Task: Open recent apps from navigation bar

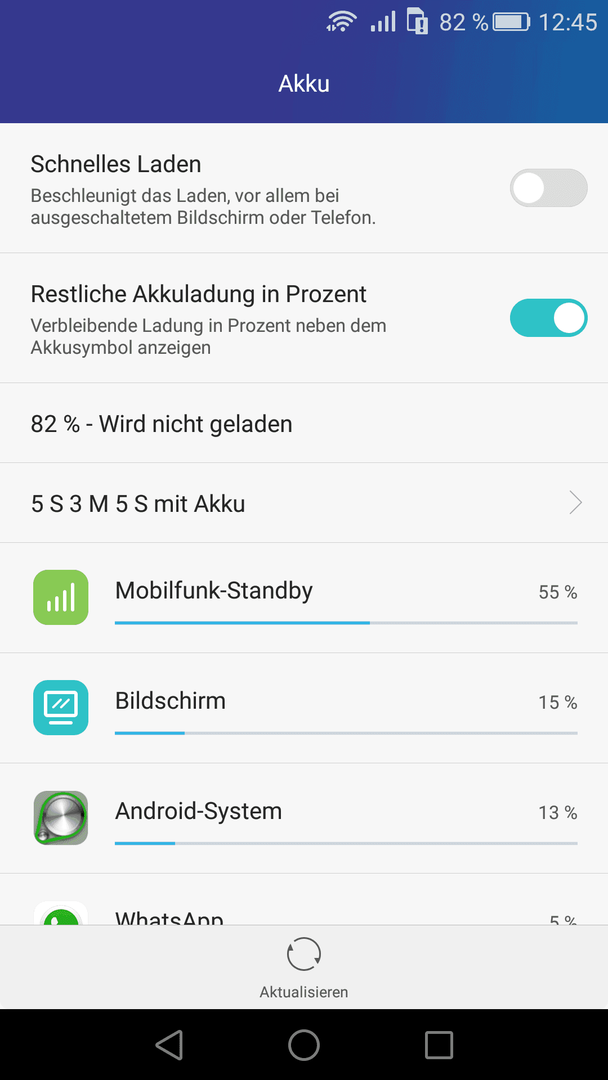Action: tap(439, 1044)
